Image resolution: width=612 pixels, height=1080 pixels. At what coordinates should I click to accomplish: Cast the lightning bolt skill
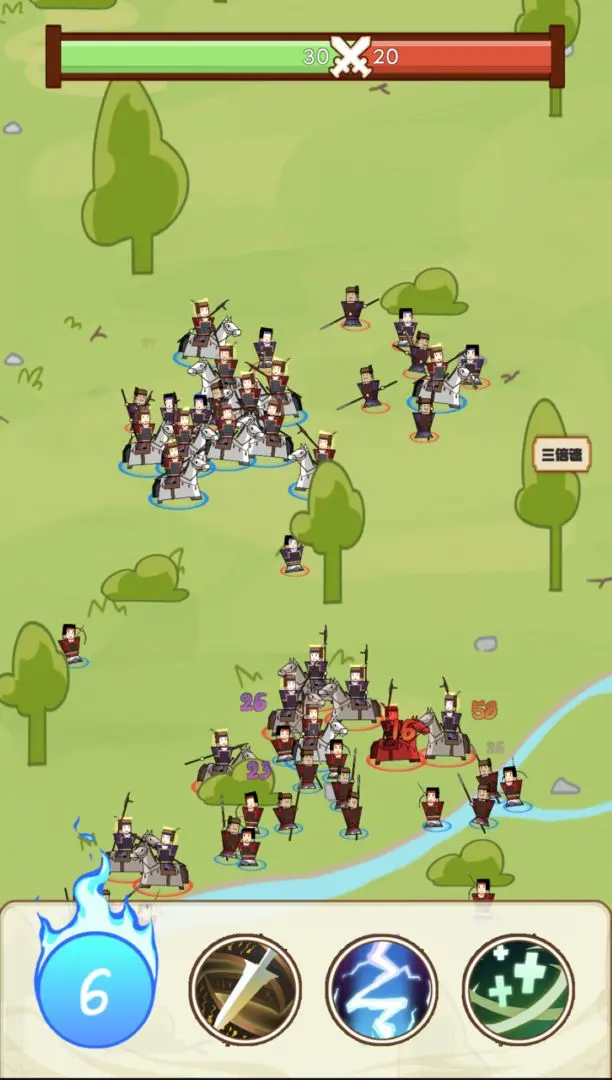381,989
